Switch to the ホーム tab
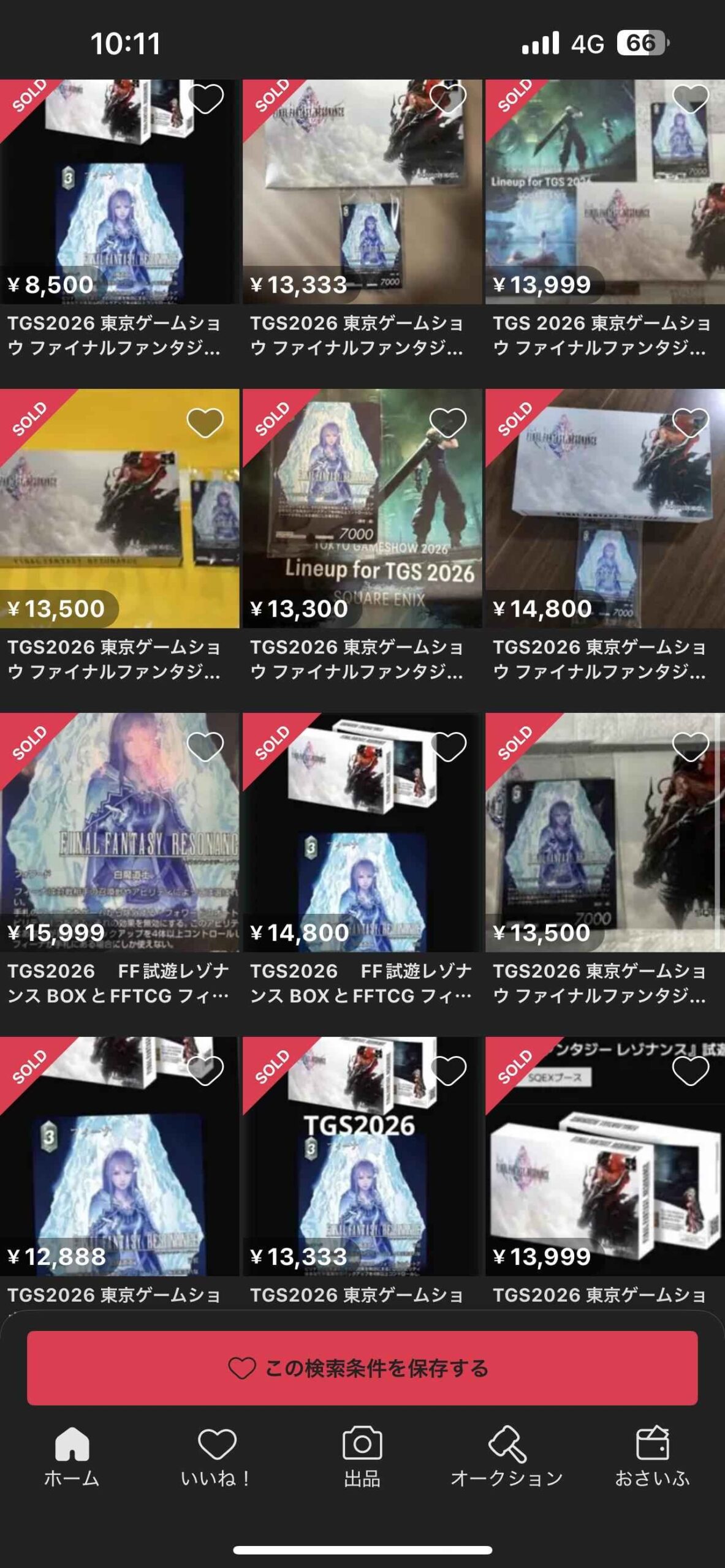 click(x=72, y=1457)
